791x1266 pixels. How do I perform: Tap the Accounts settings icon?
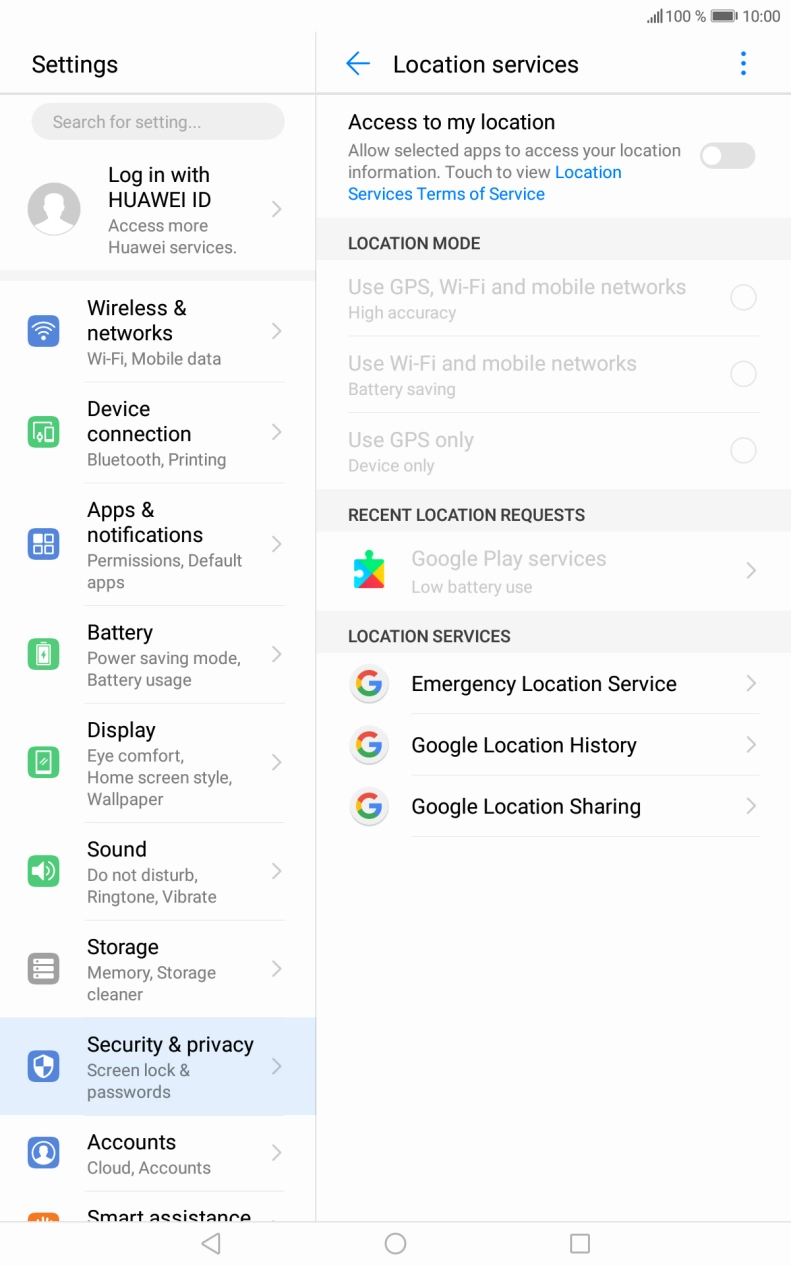[x=42, y=1152]
